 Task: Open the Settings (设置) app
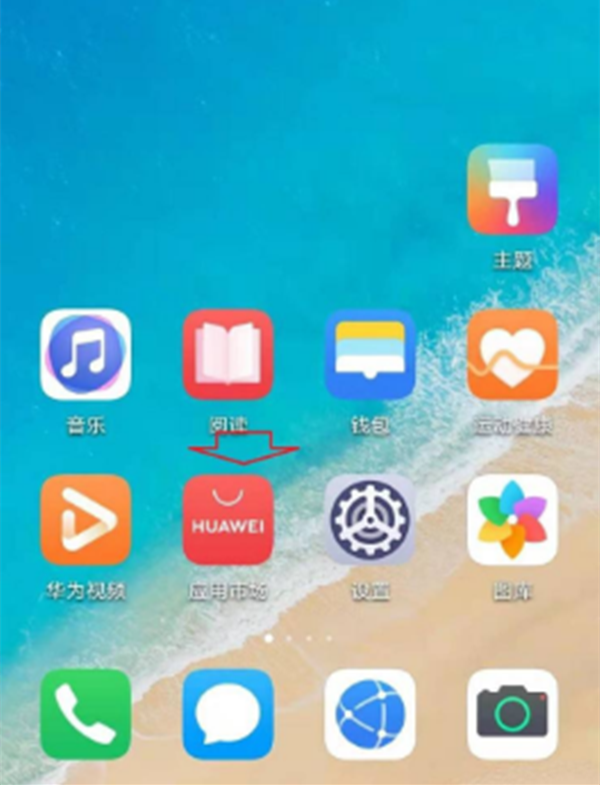pos(370,519)
